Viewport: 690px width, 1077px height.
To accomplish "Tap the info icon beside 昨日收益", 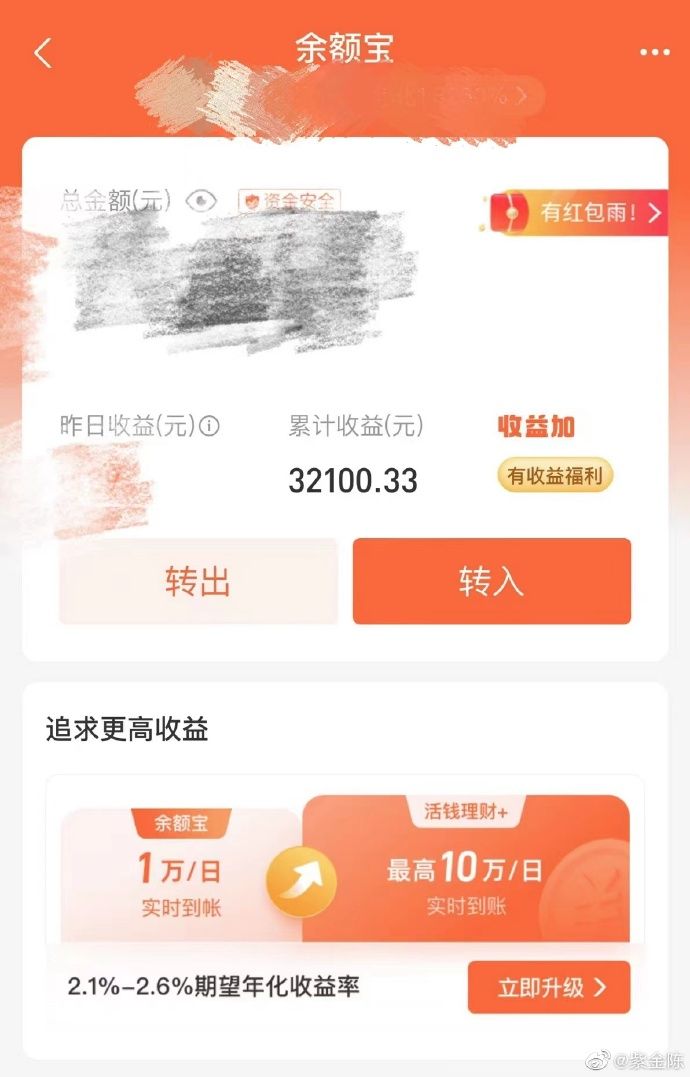I will 209,426.
